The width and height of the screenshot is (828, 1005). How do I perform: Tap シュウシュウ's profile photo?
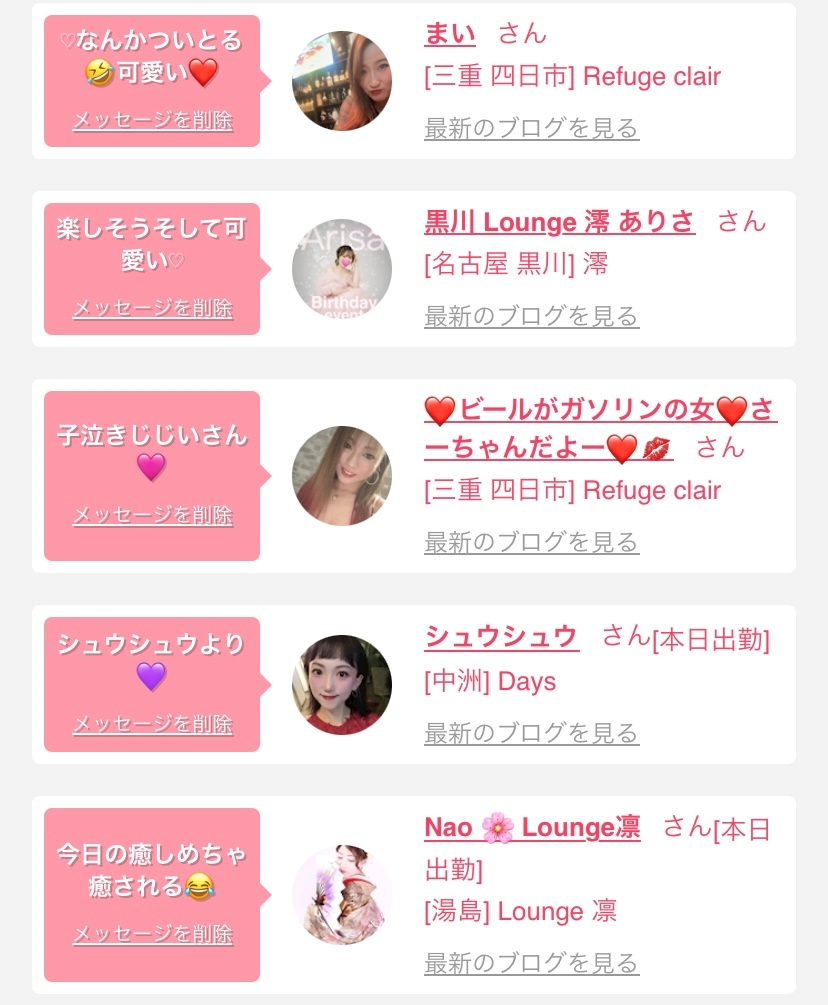[x=342, y=685]
